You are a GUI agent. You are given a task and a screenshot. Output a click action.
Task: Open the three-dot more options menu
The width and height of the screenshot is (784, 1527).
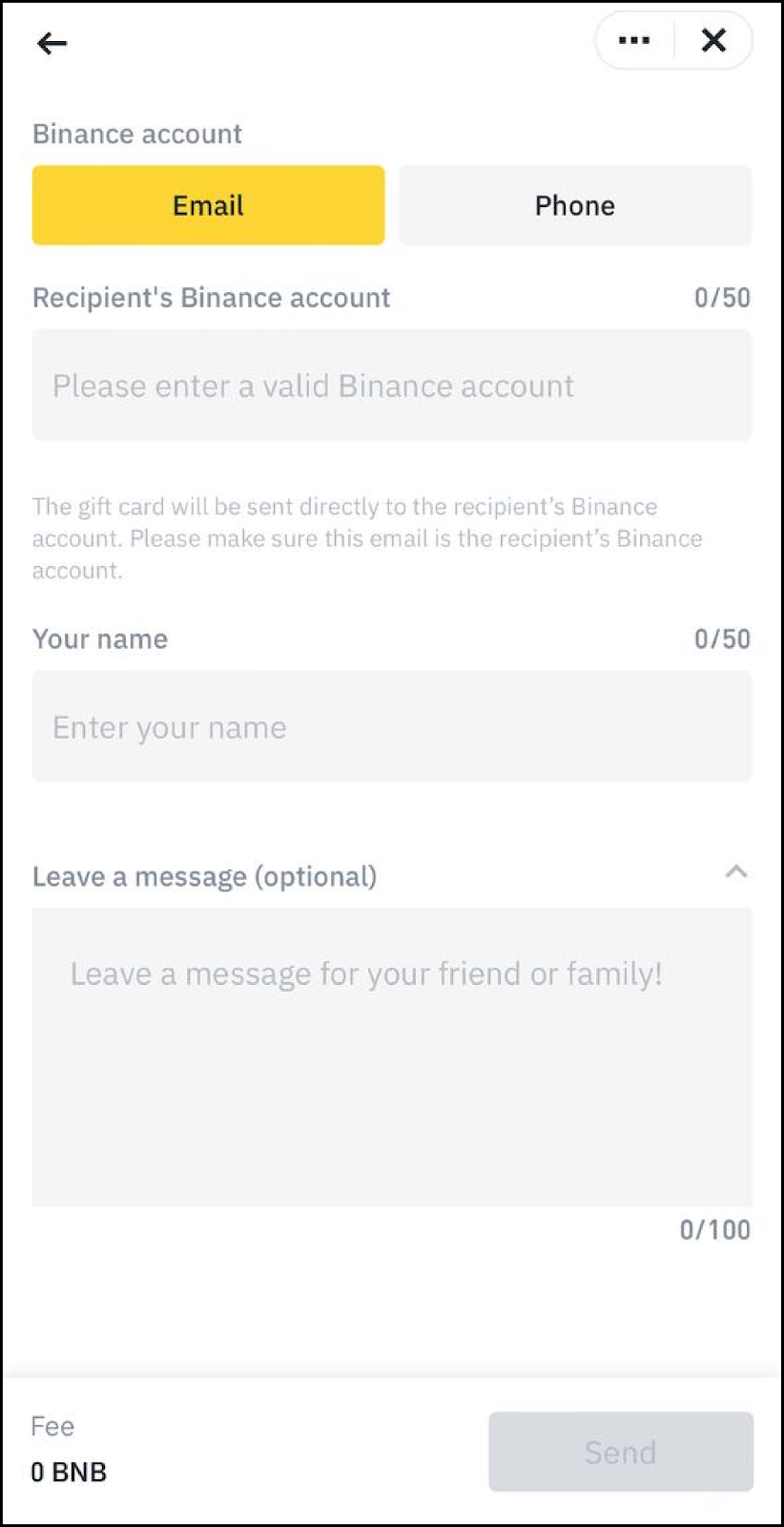[x=634, y=41]
